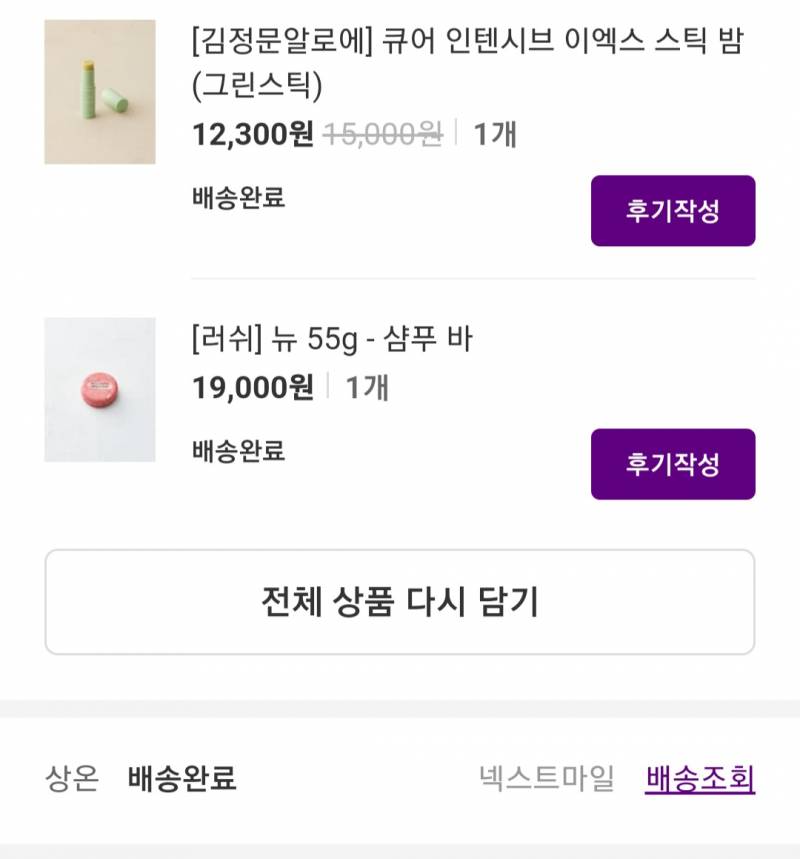
Task: Click the 12,300원 discounted price
Action: [x=241, y=132]
